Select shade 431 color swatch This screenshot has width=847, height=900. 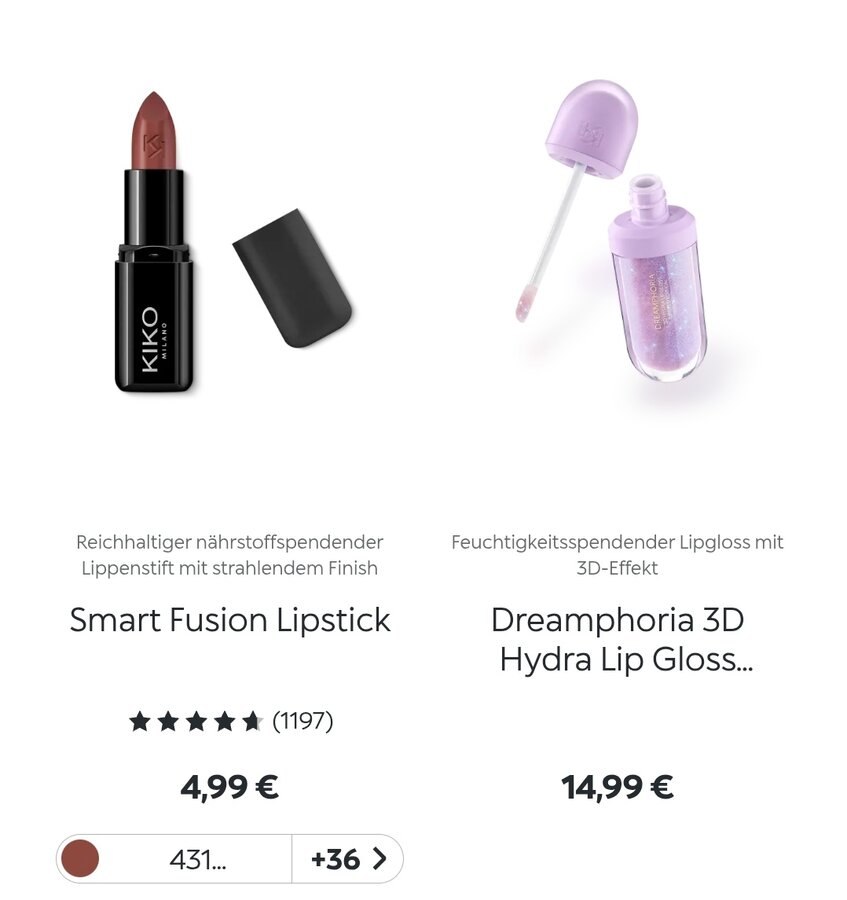click(x=80, y=859)
